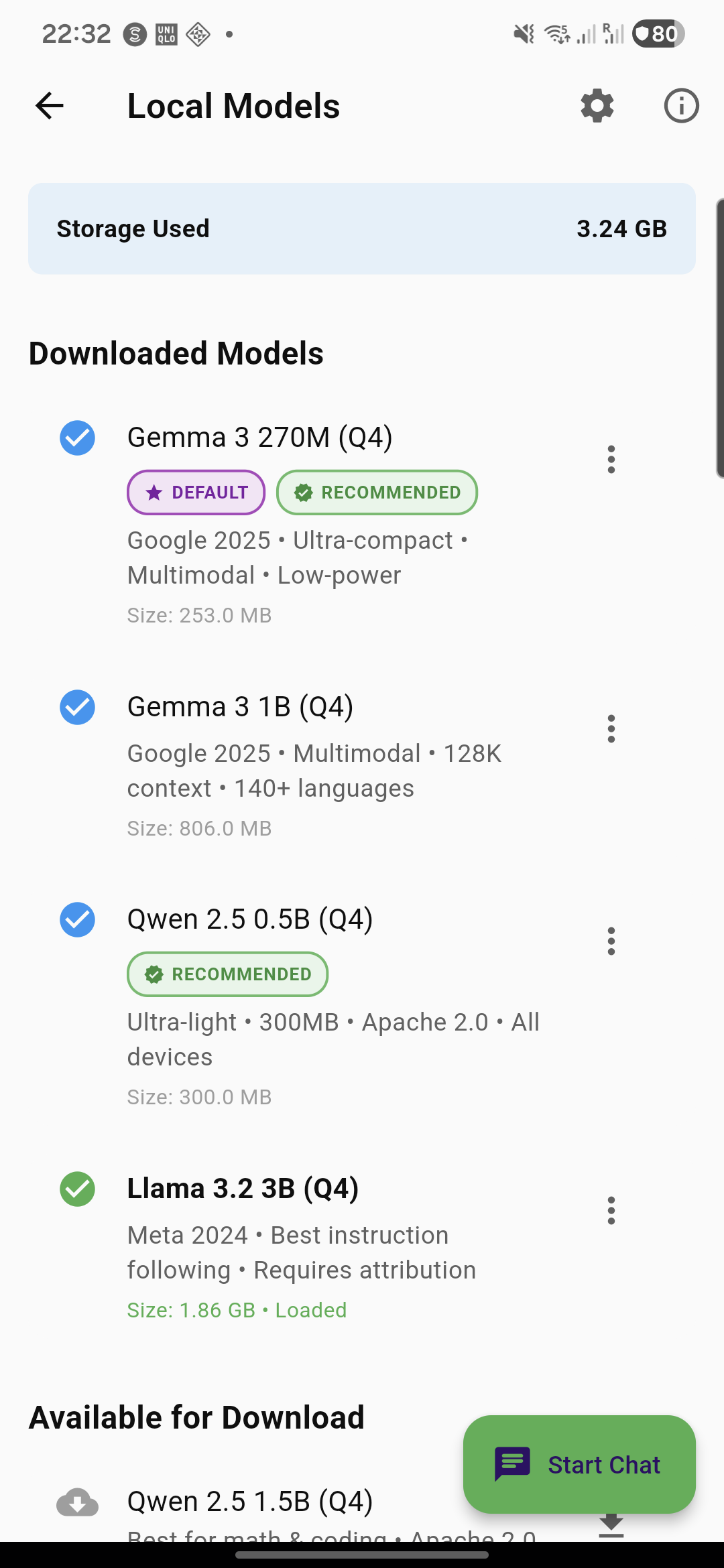Tap the Start Chat button

pos(579,1465)
